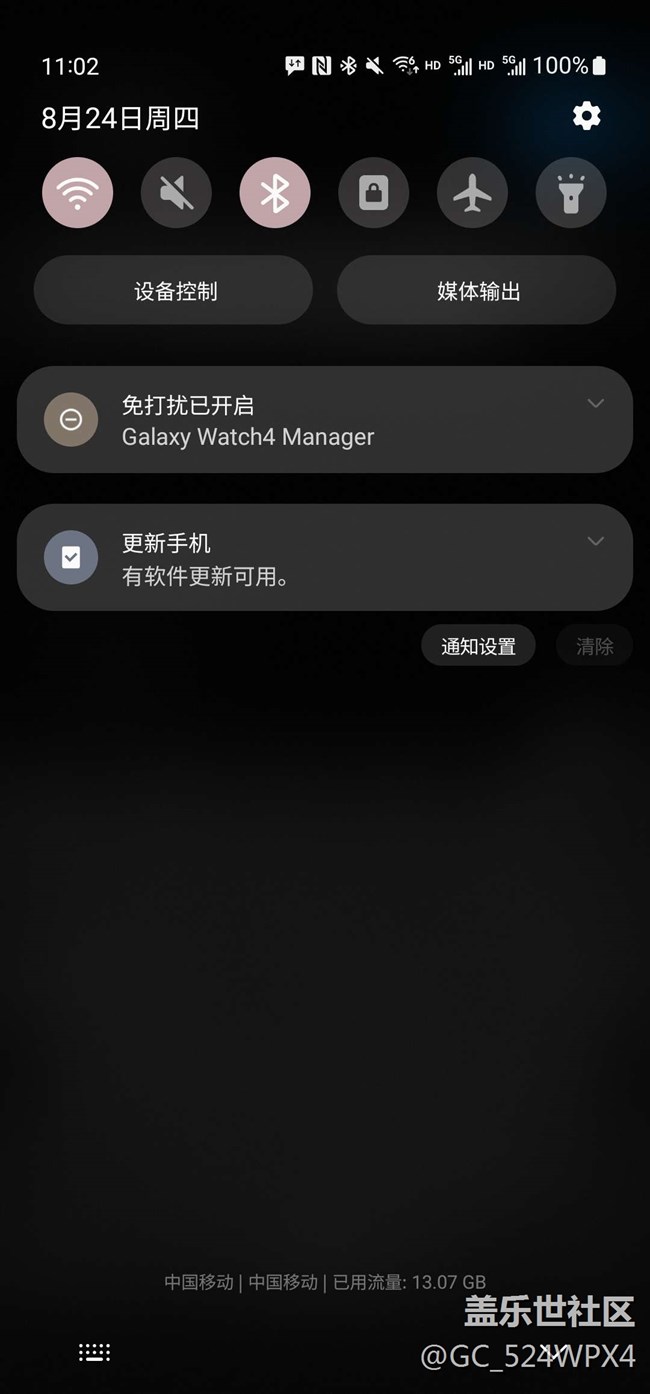
Task: Enable airplane mode
Action: point(472,193)
